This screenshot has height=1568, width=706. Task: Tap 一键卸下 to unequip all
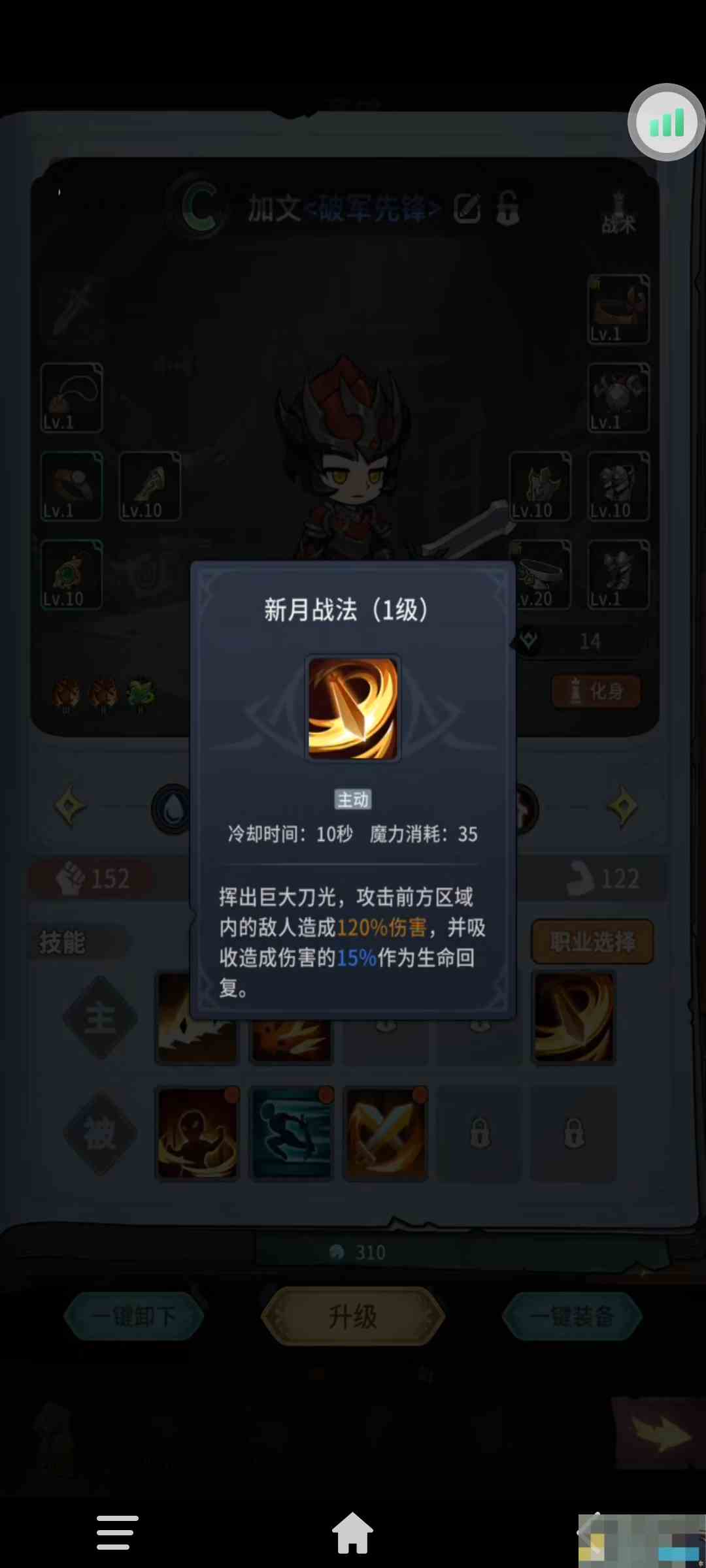pos(134,1316)
